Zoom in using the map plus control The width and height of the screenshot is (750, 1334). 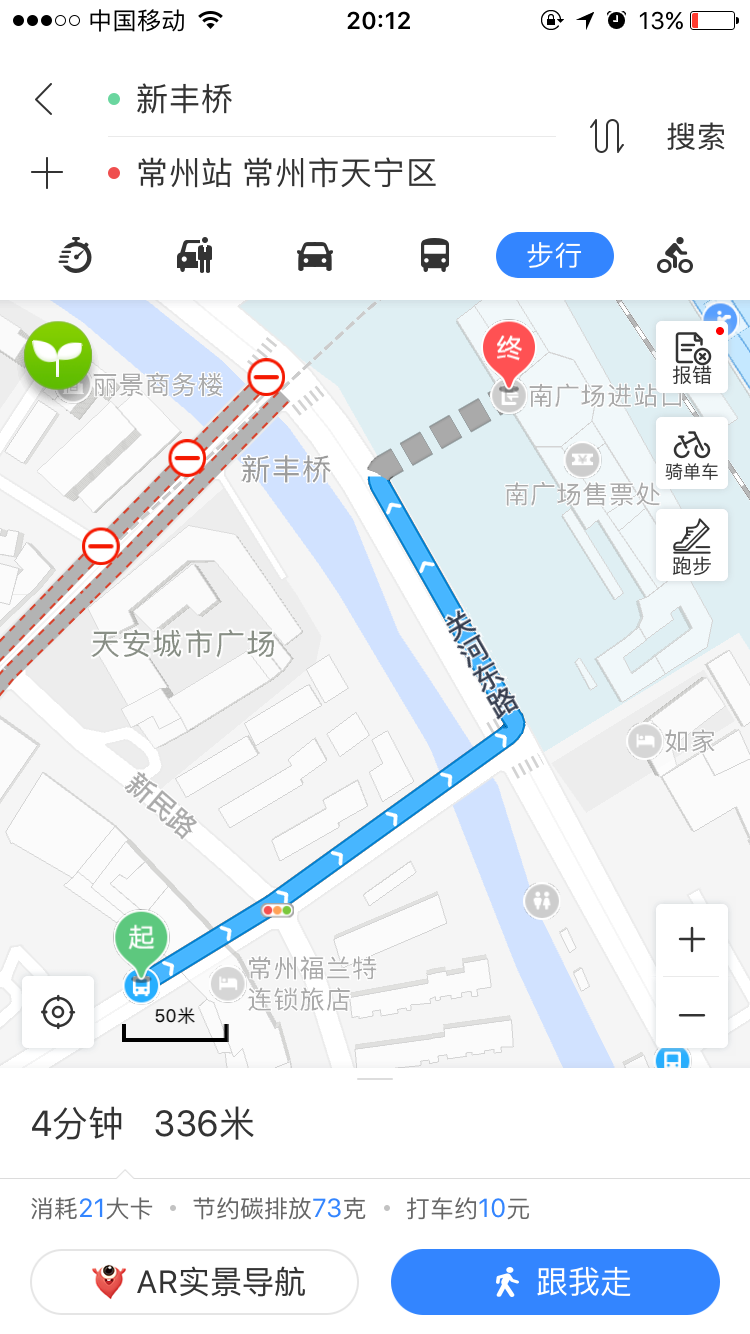point(691,938)
